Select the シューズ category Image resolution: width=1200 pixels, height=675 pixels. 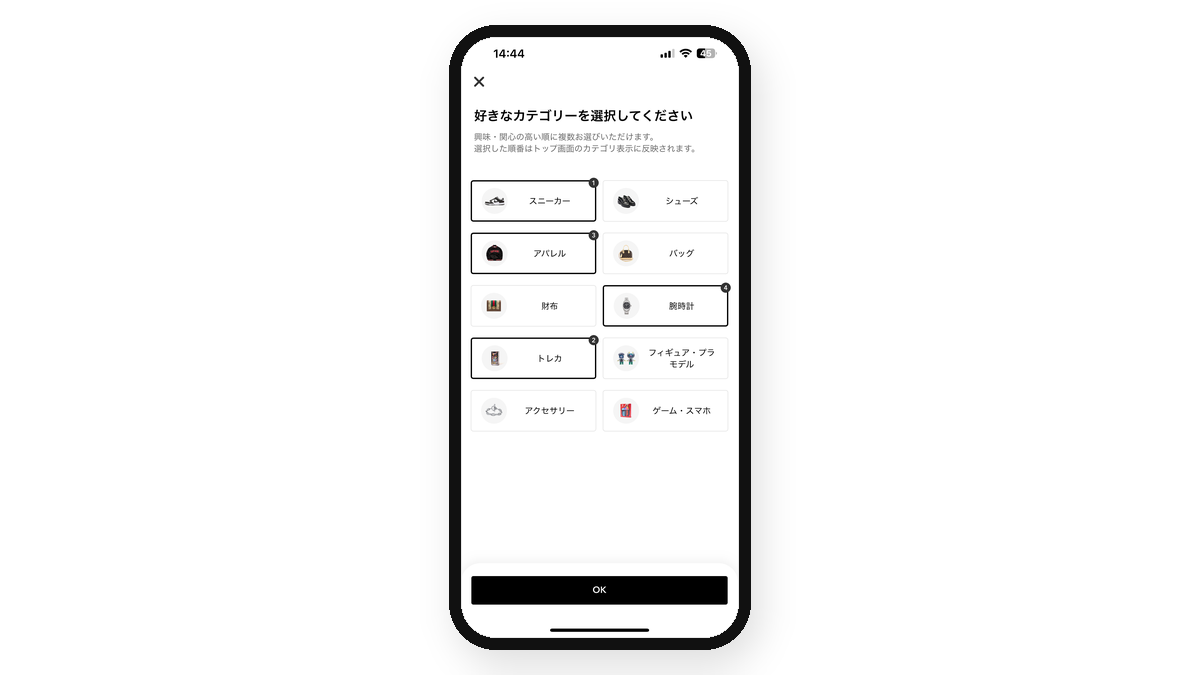coord(665,201)
